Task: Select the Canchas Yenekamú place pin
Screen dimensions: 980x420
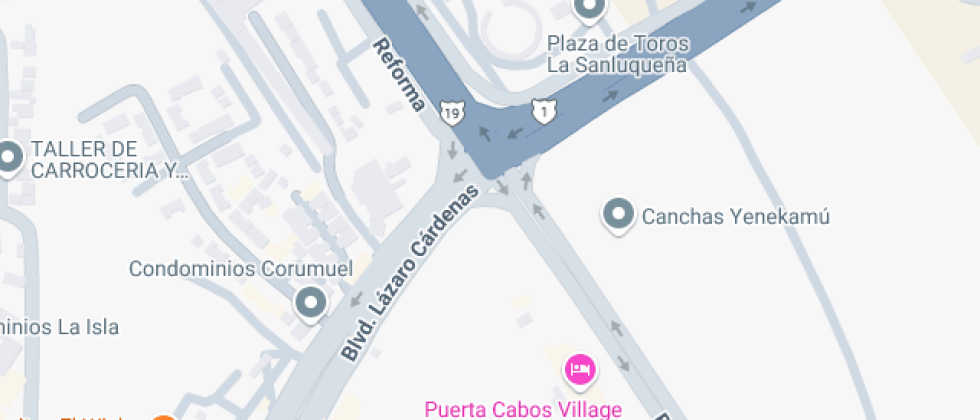Action: [x=618, y=216]
